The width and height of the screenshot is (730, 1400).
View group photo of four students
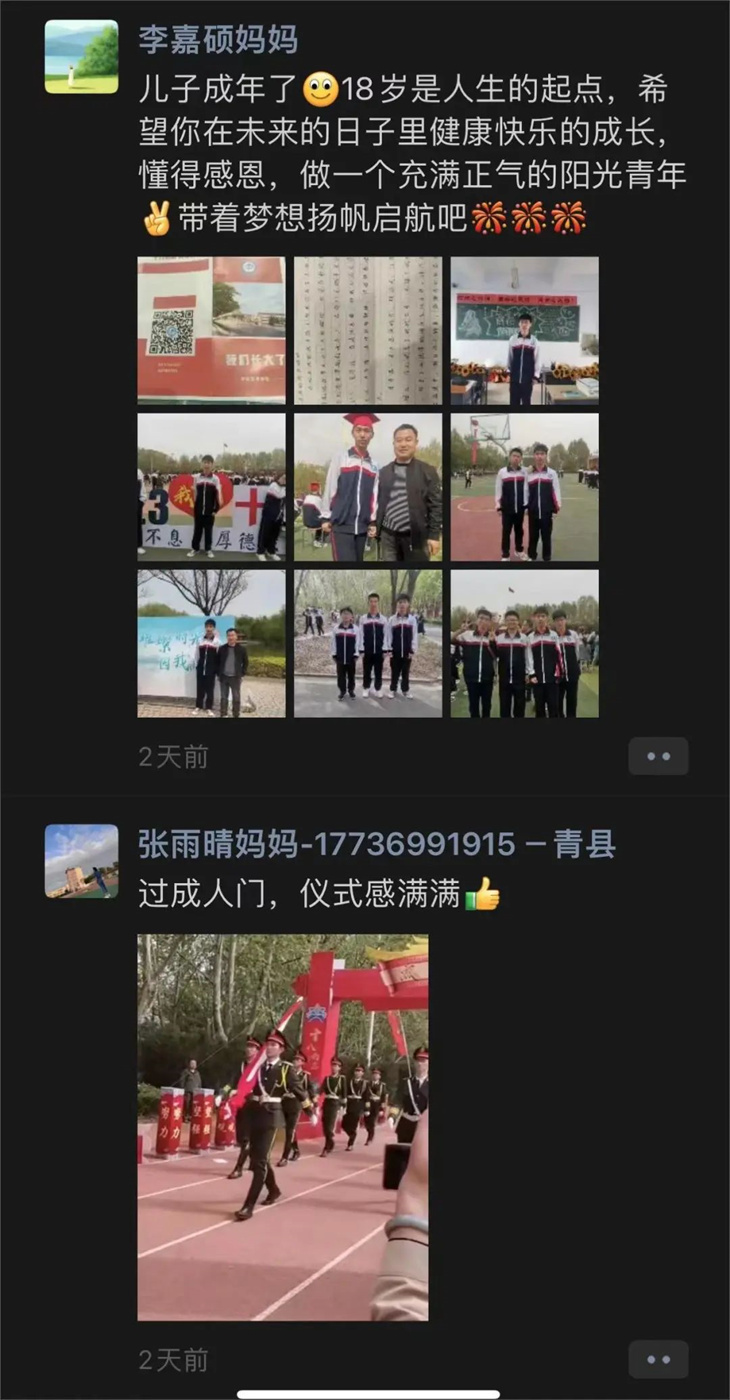[x=524, y=643]
